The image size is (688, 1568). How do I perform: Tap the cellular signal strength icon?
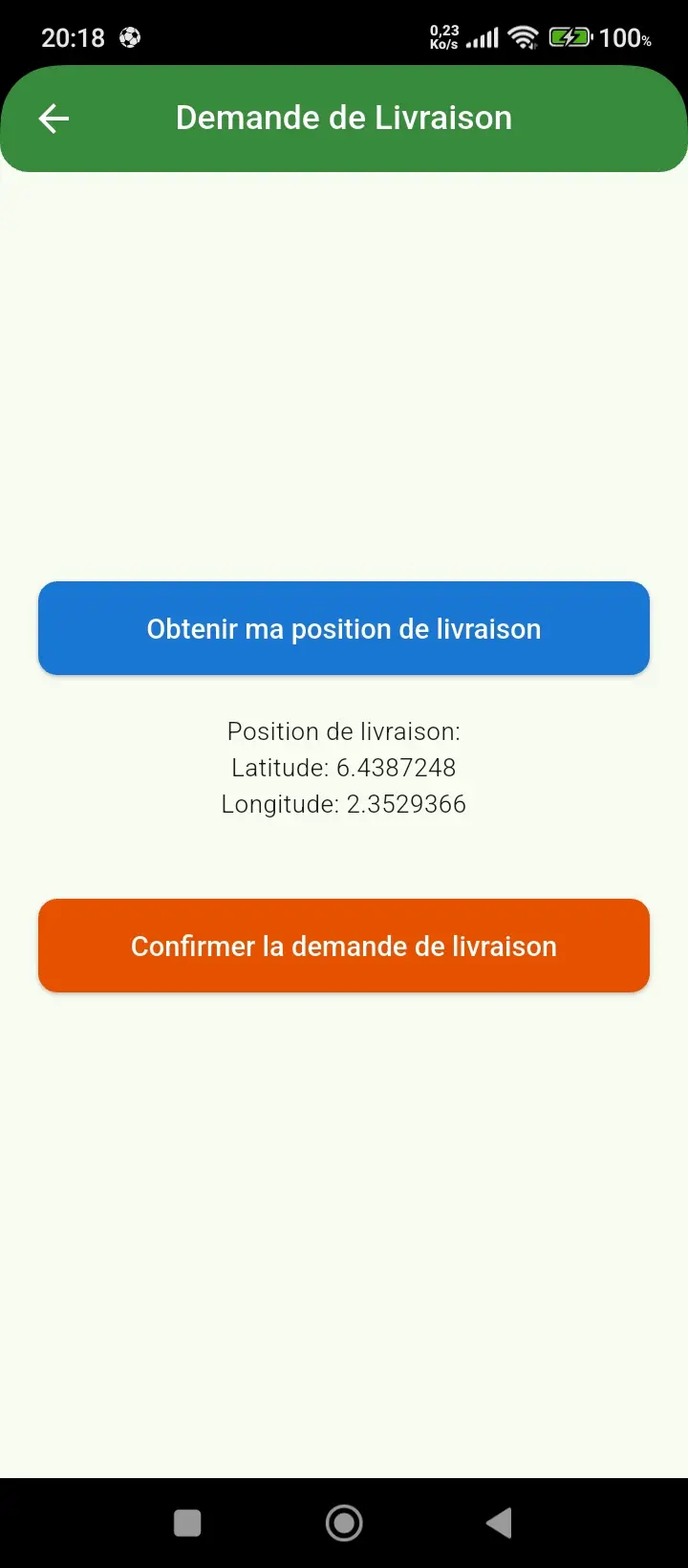click(x=481, y=37)
